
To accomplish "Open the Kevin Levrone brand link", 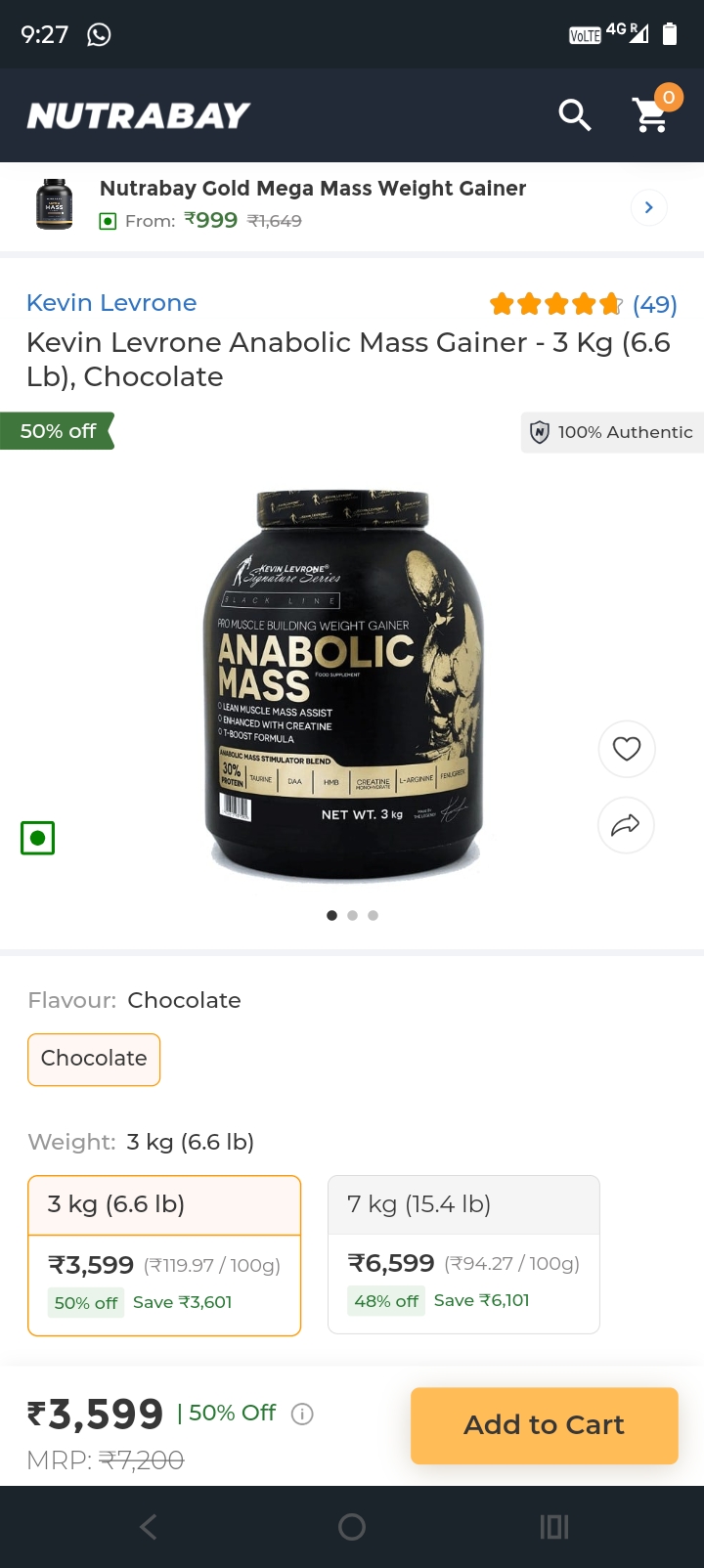I will pyautogui.click(x=111, y=303).
